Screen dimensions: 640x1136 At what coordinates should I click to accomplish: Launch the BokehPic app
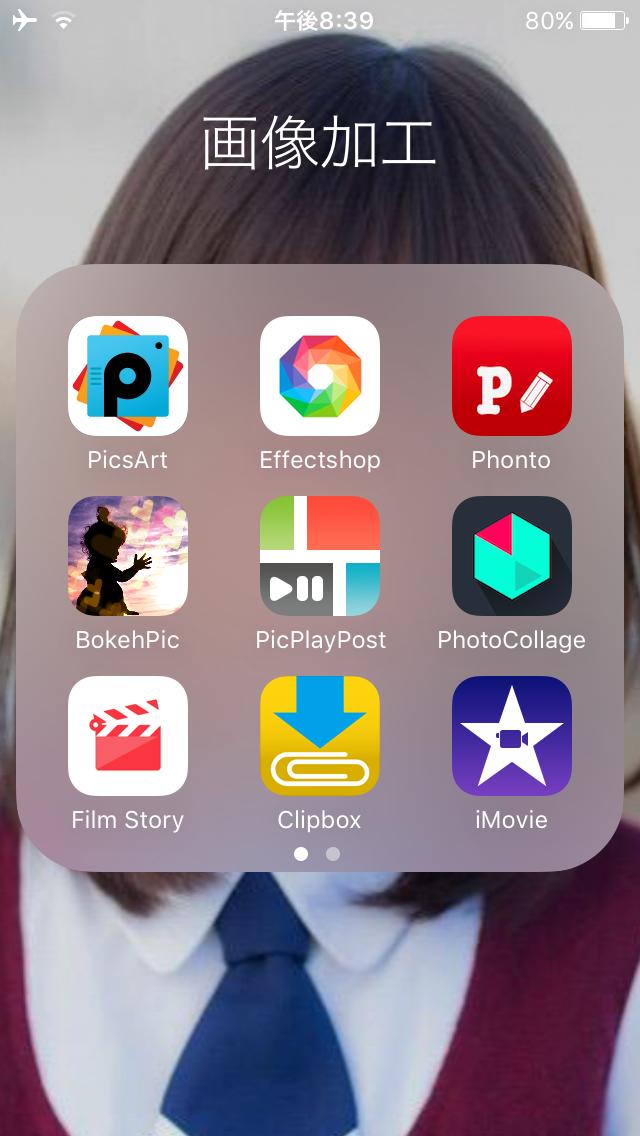(x=128, y=556)
